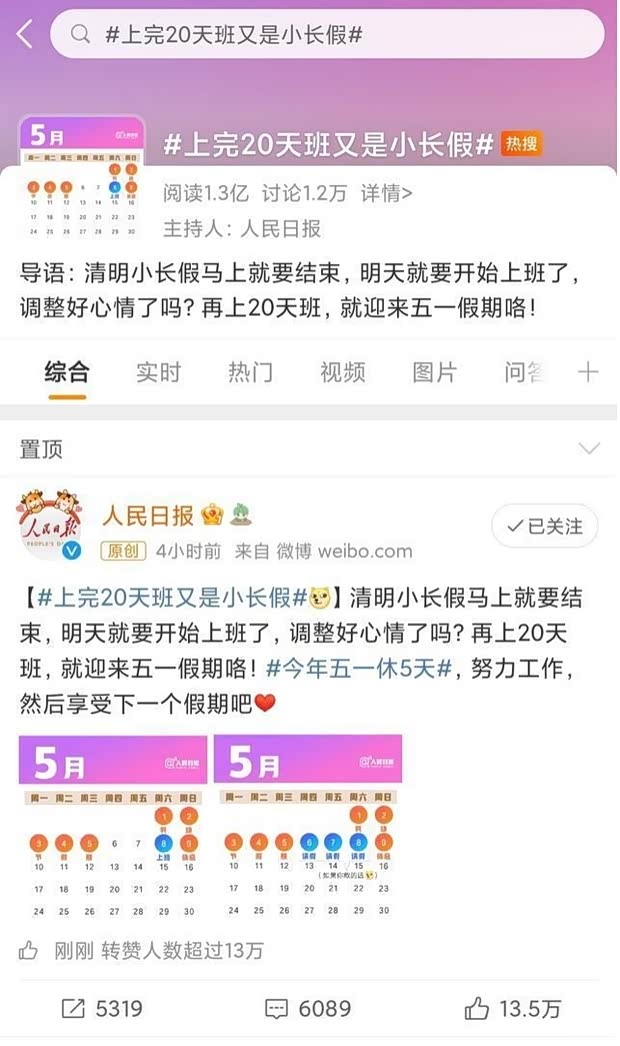620x1046 pixels.
Task: Tap the 已关注 following button
Action: coord(545,526)
